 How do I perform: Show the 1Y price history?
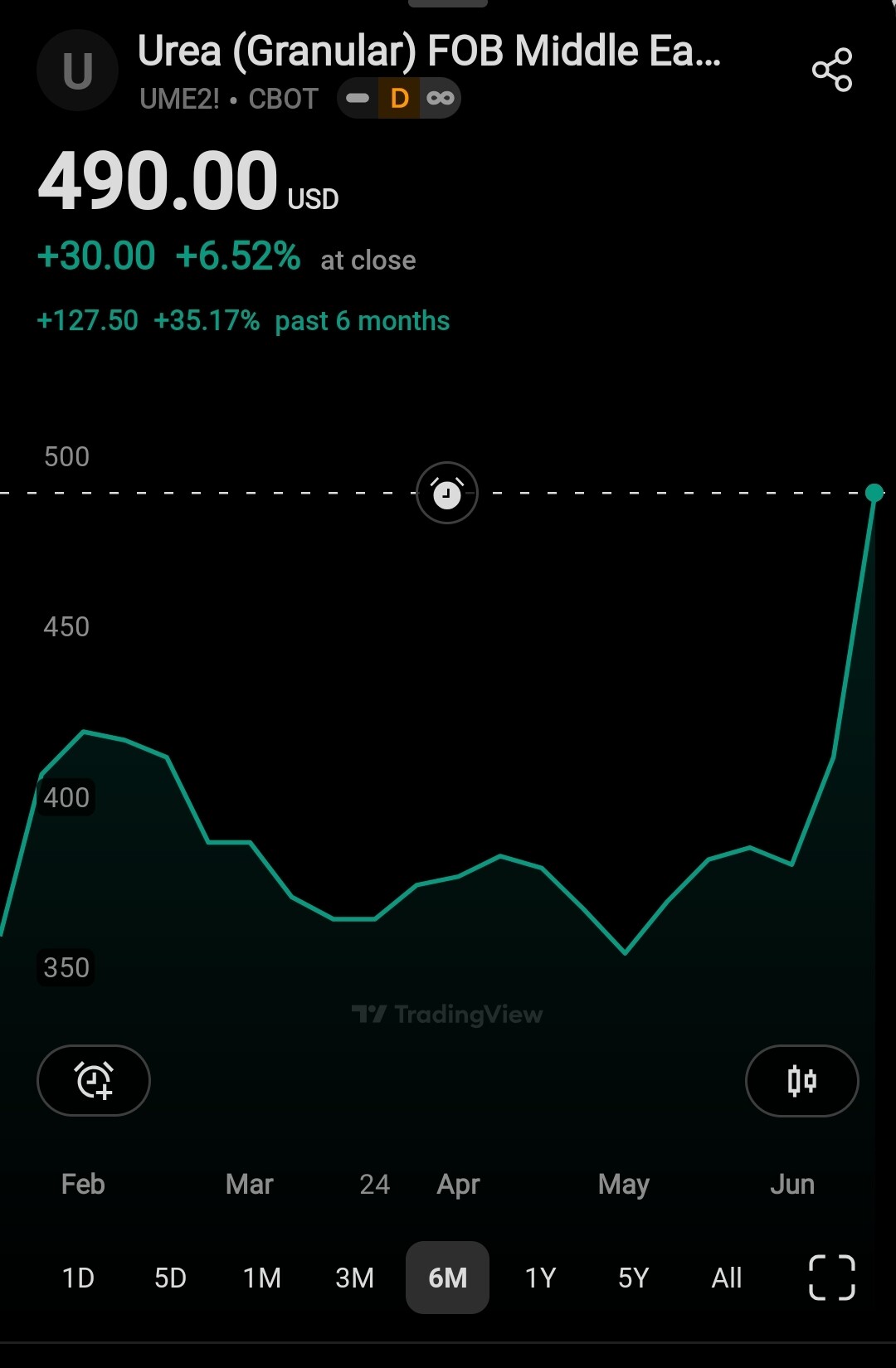540,1278
